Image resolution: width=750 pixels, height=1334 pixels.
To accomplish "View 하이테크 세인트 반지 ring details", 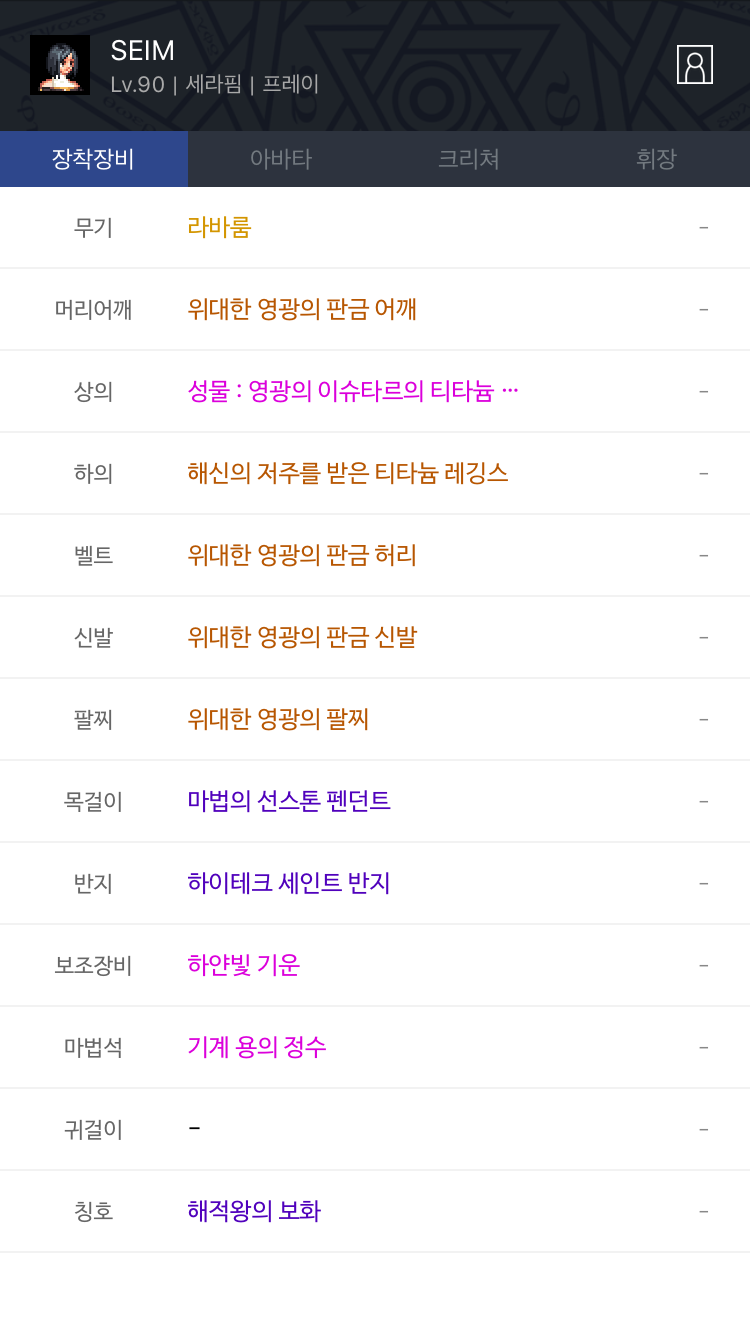I will 289,883.
